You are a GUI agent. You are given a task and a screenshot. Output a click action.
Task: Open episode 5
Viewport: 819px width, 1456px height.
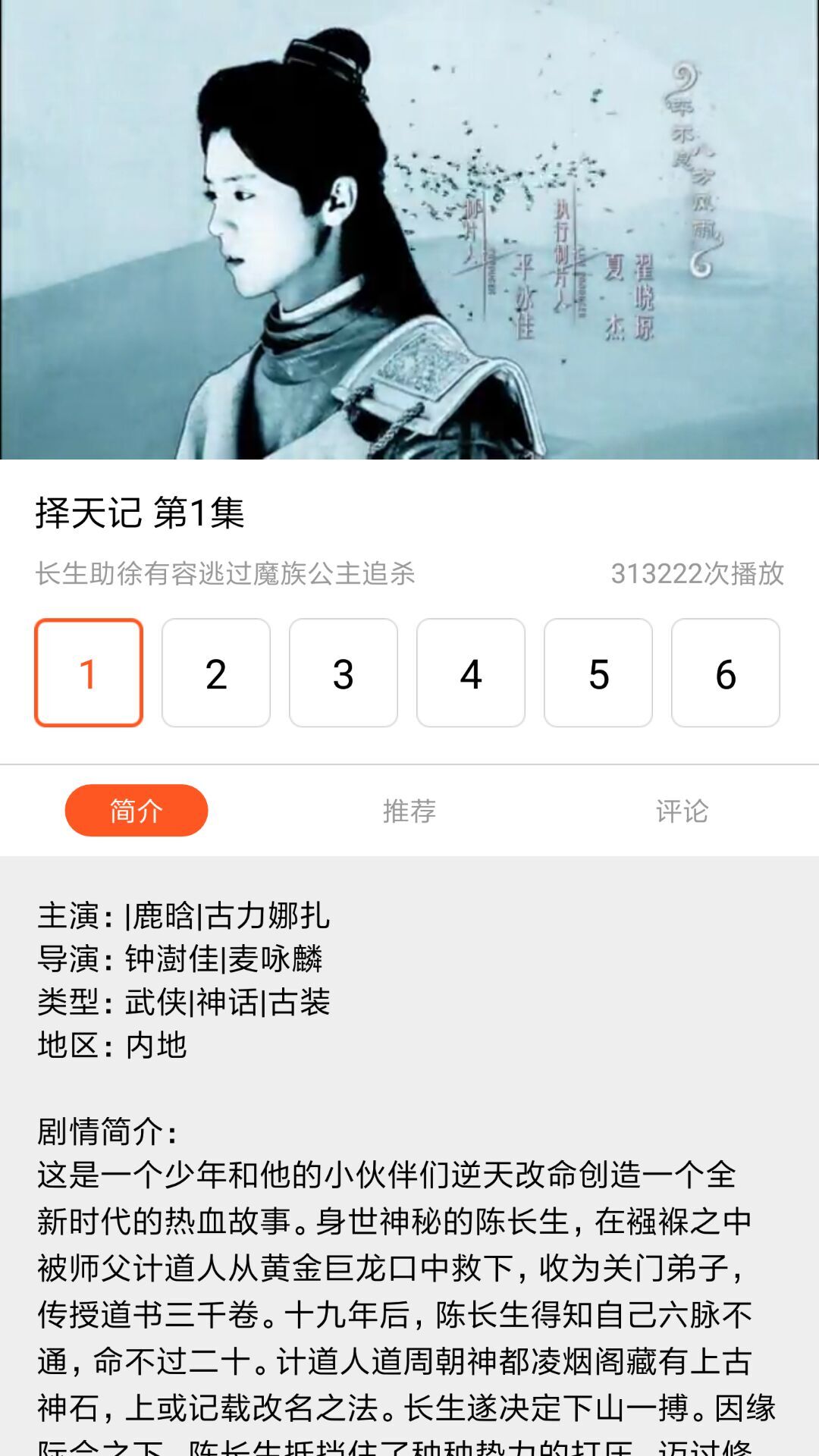click(598, 673)
